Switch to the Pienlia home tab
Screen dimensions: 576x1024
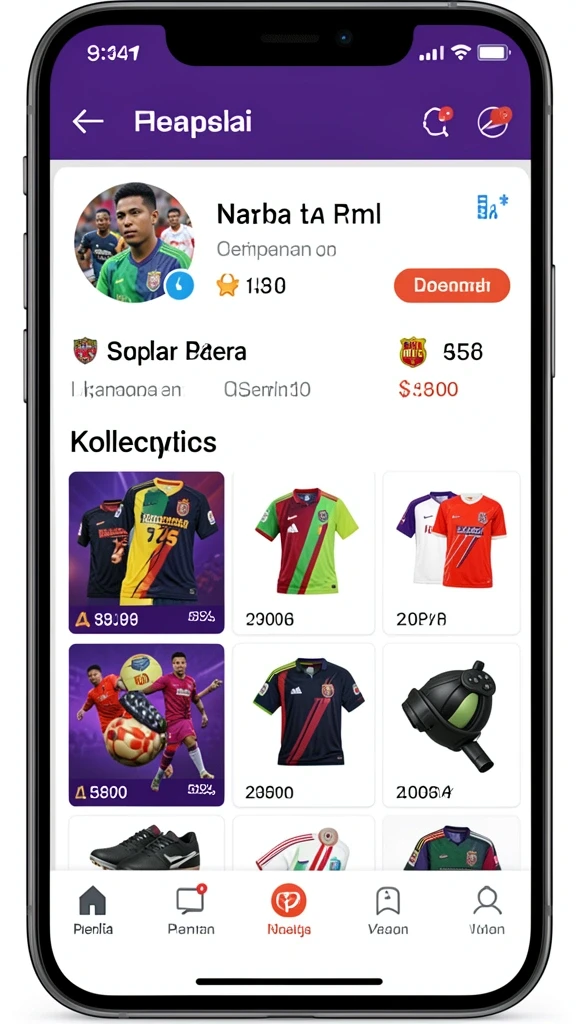[93, 910]
